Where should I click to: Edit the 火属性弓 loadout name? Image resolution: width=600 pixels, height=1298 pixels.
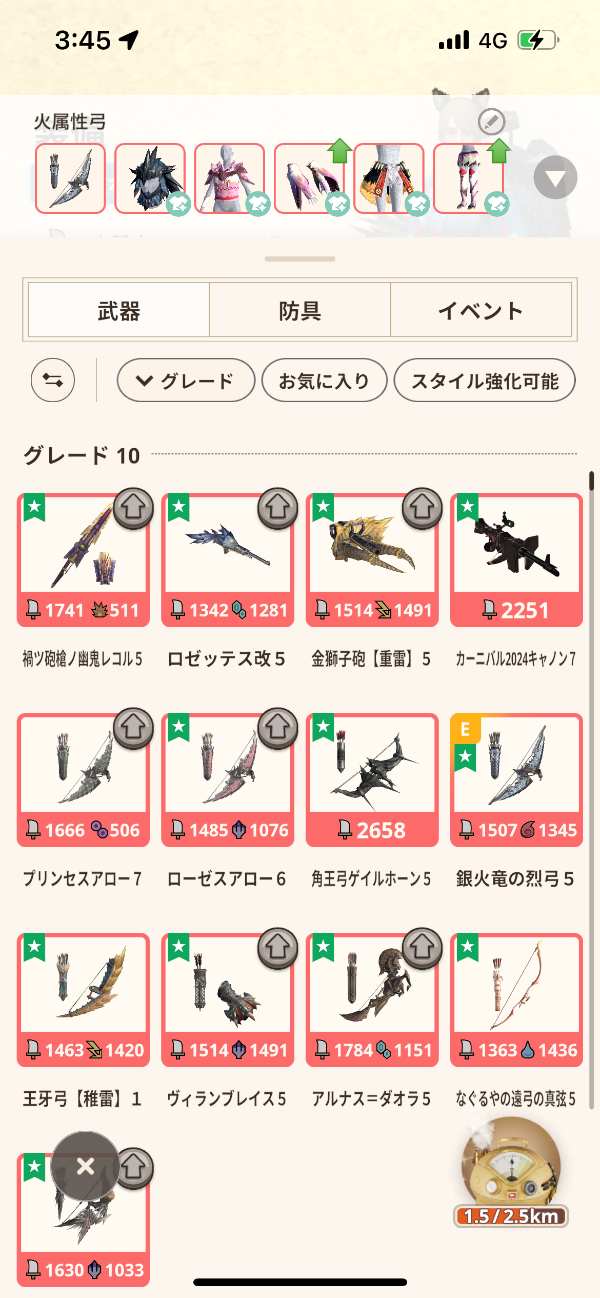pos(491,123)
